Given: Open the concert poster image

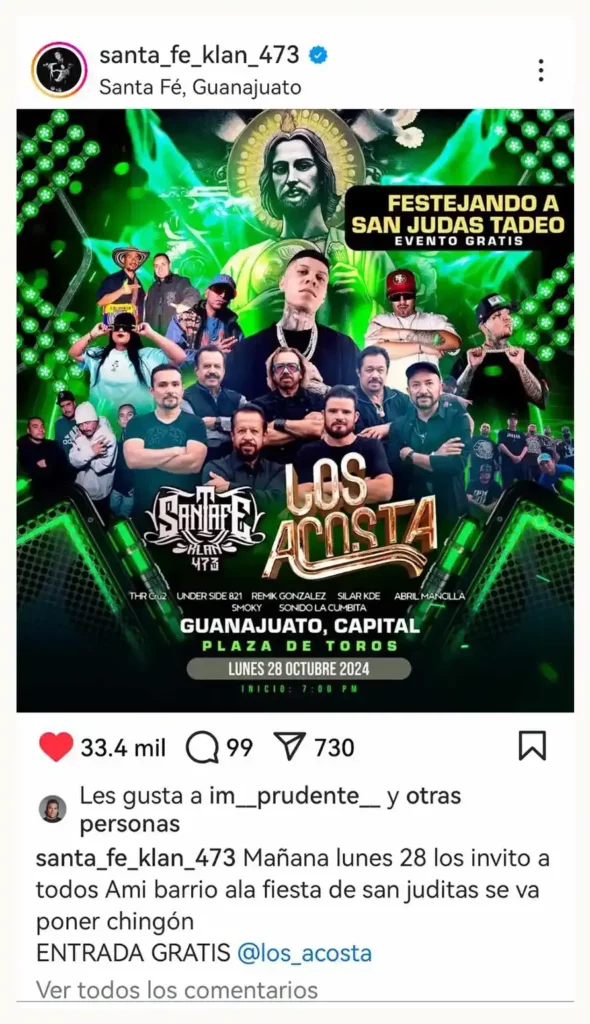Looking at the screenshot, I should coord(295,410).
